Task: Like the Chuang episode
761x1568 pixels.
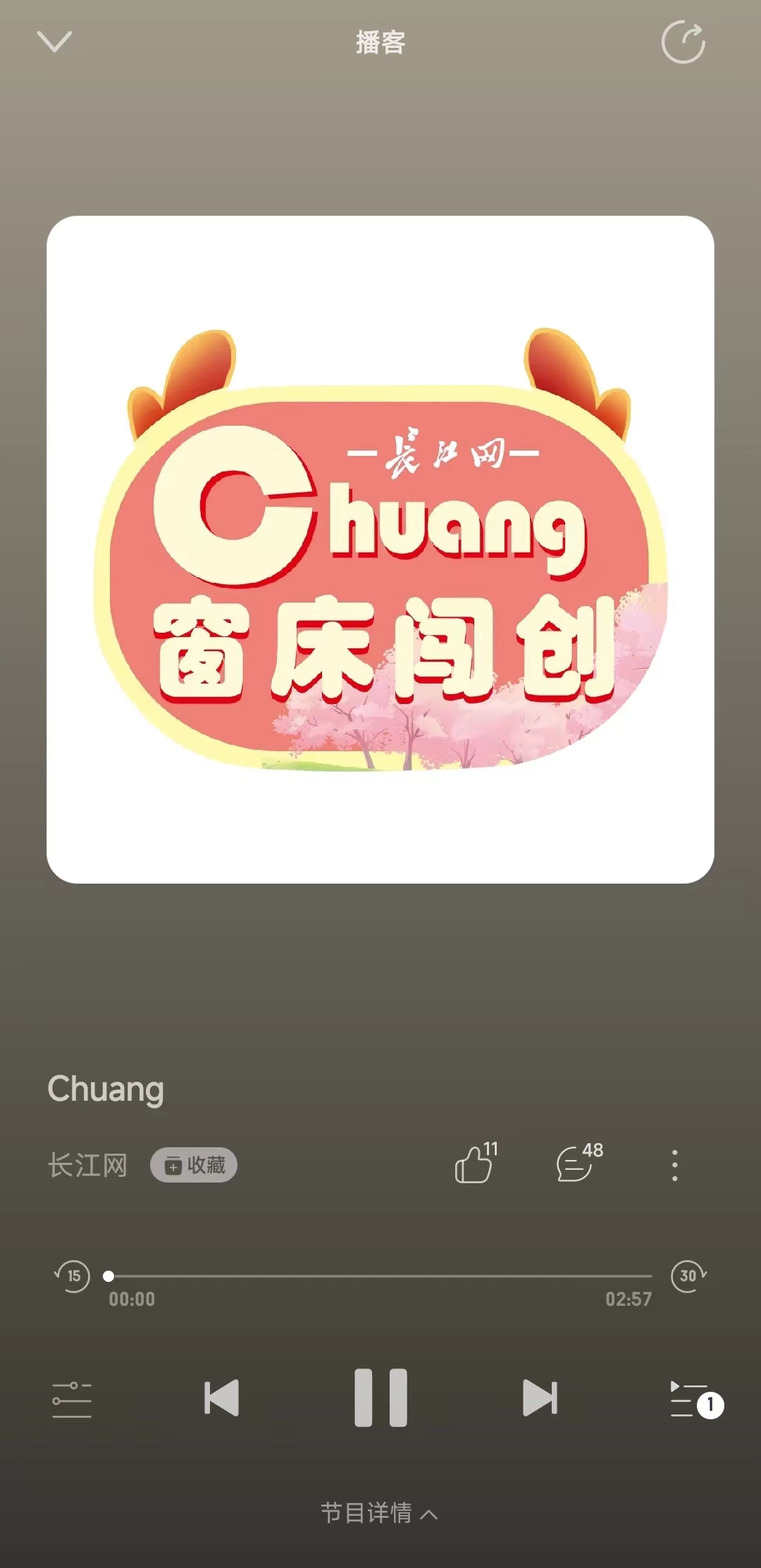Action: [x=475, y=1163]
